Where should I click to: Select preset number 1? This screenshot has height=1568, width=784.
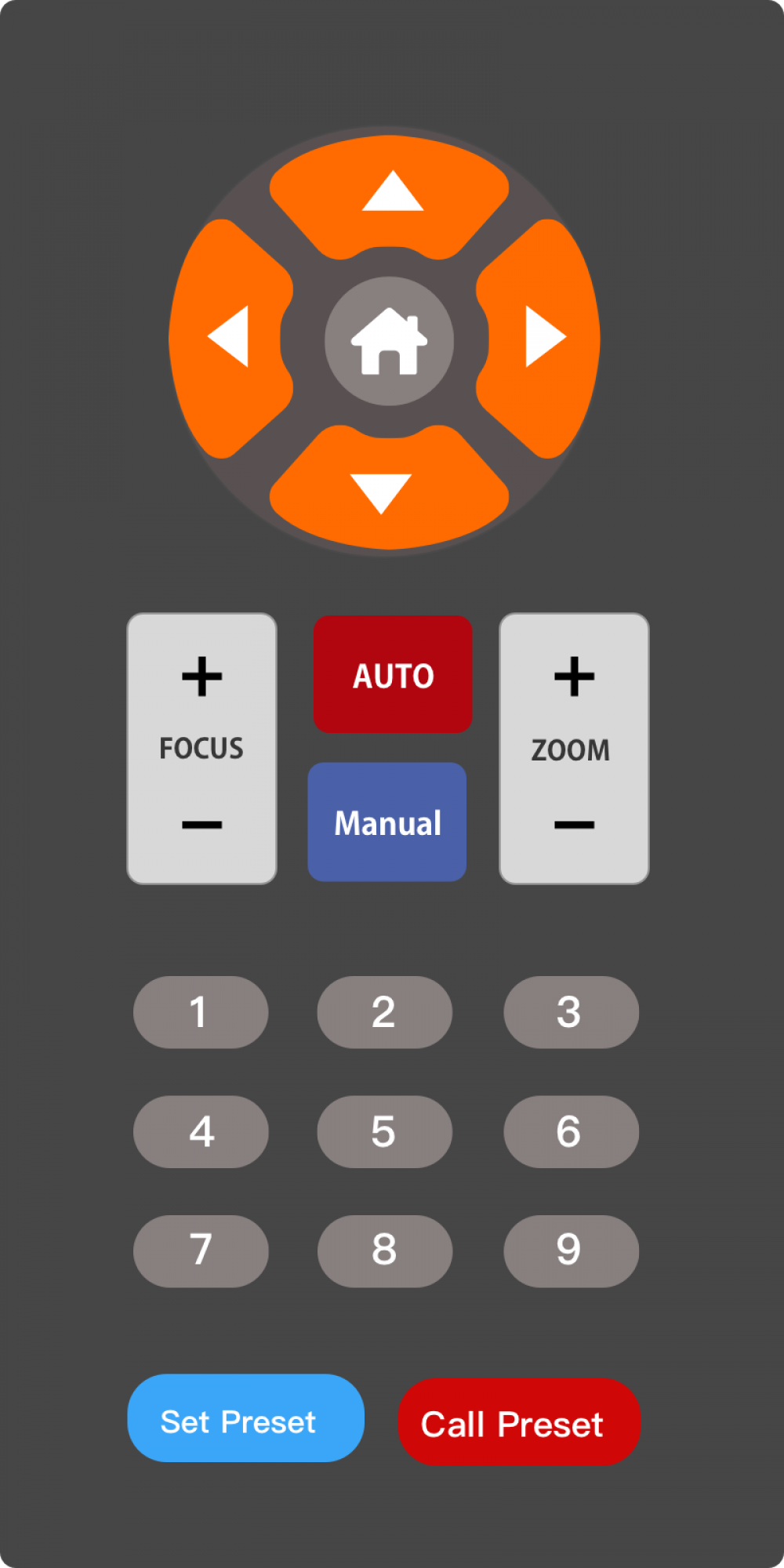[x=201, y=1012]
